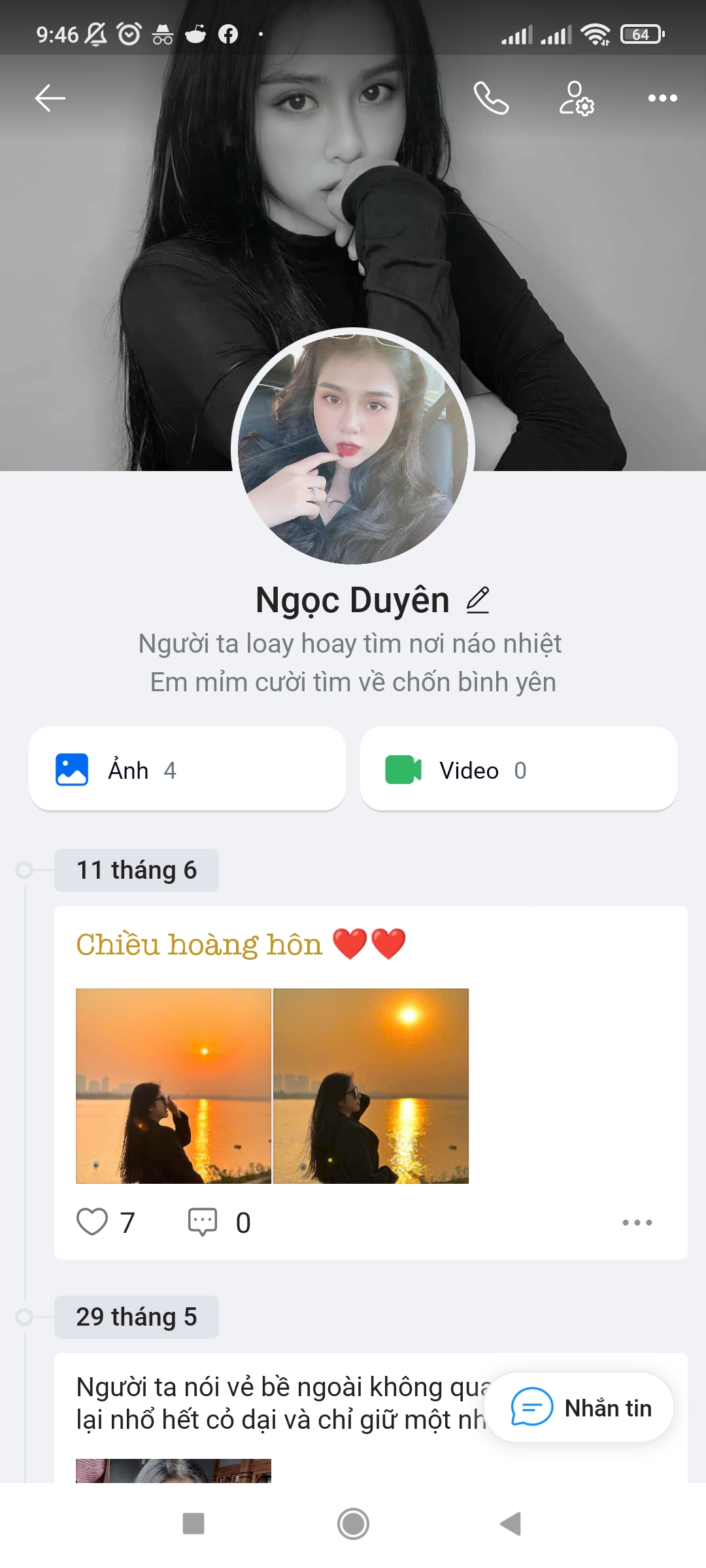Open options for the Chiều hoàng hôn post
The width and height of the screenshot is (706, 1568).
point(637,1222)
